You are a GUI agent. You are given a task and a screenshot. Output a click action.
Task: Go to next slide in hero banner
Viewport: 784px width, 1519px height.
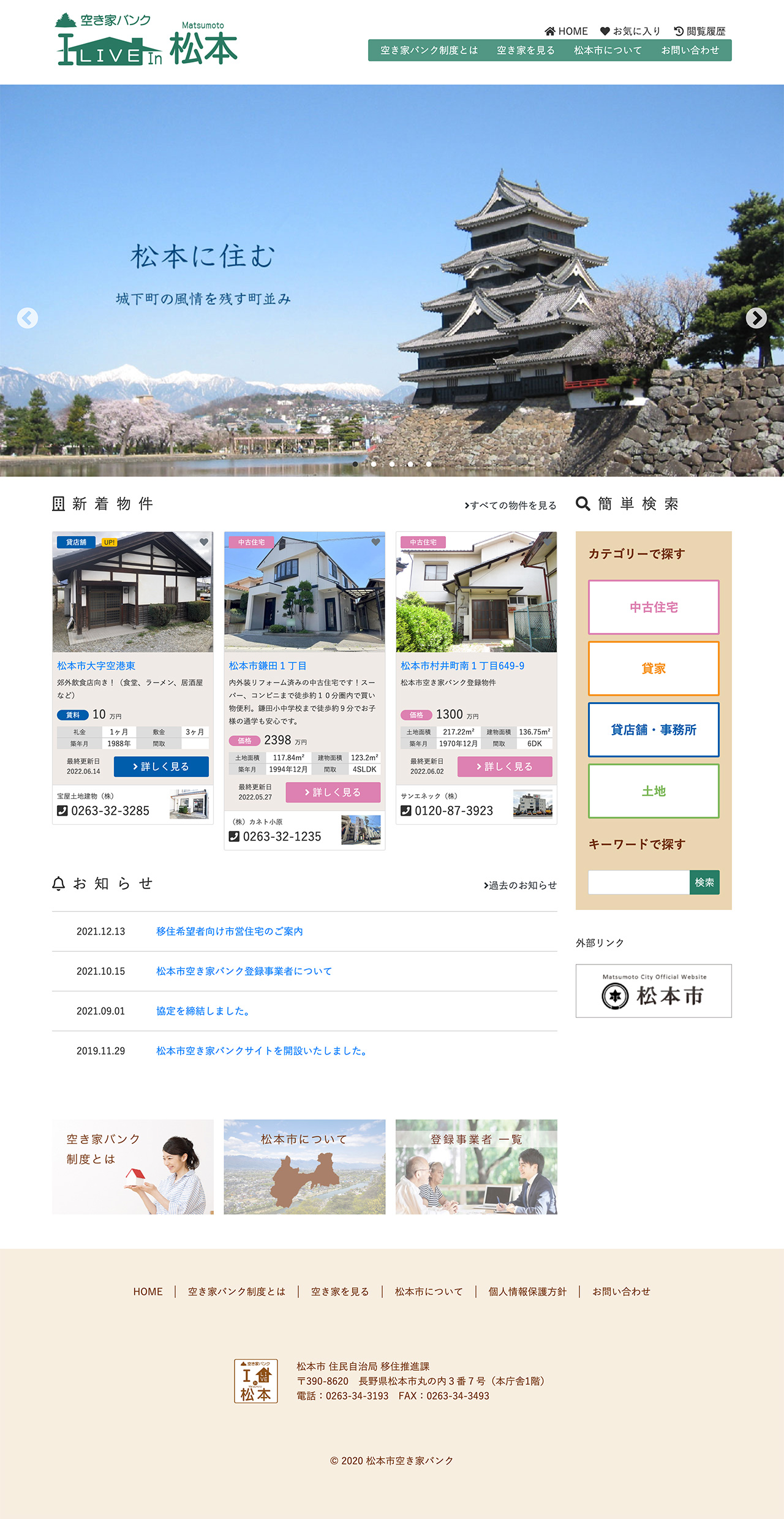756,318
